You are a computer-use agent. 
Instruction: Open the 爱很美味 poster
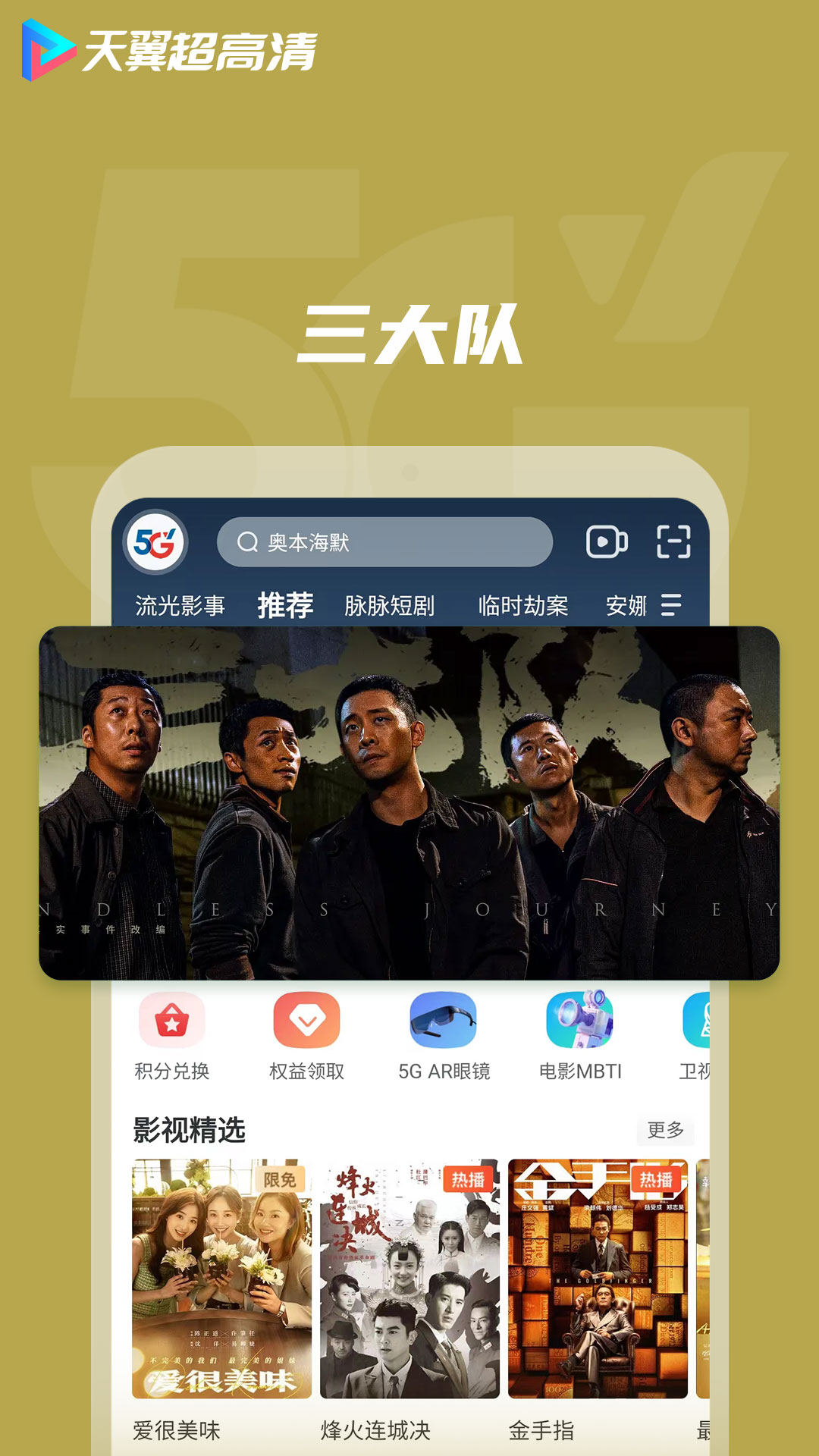click(221, 1282)
